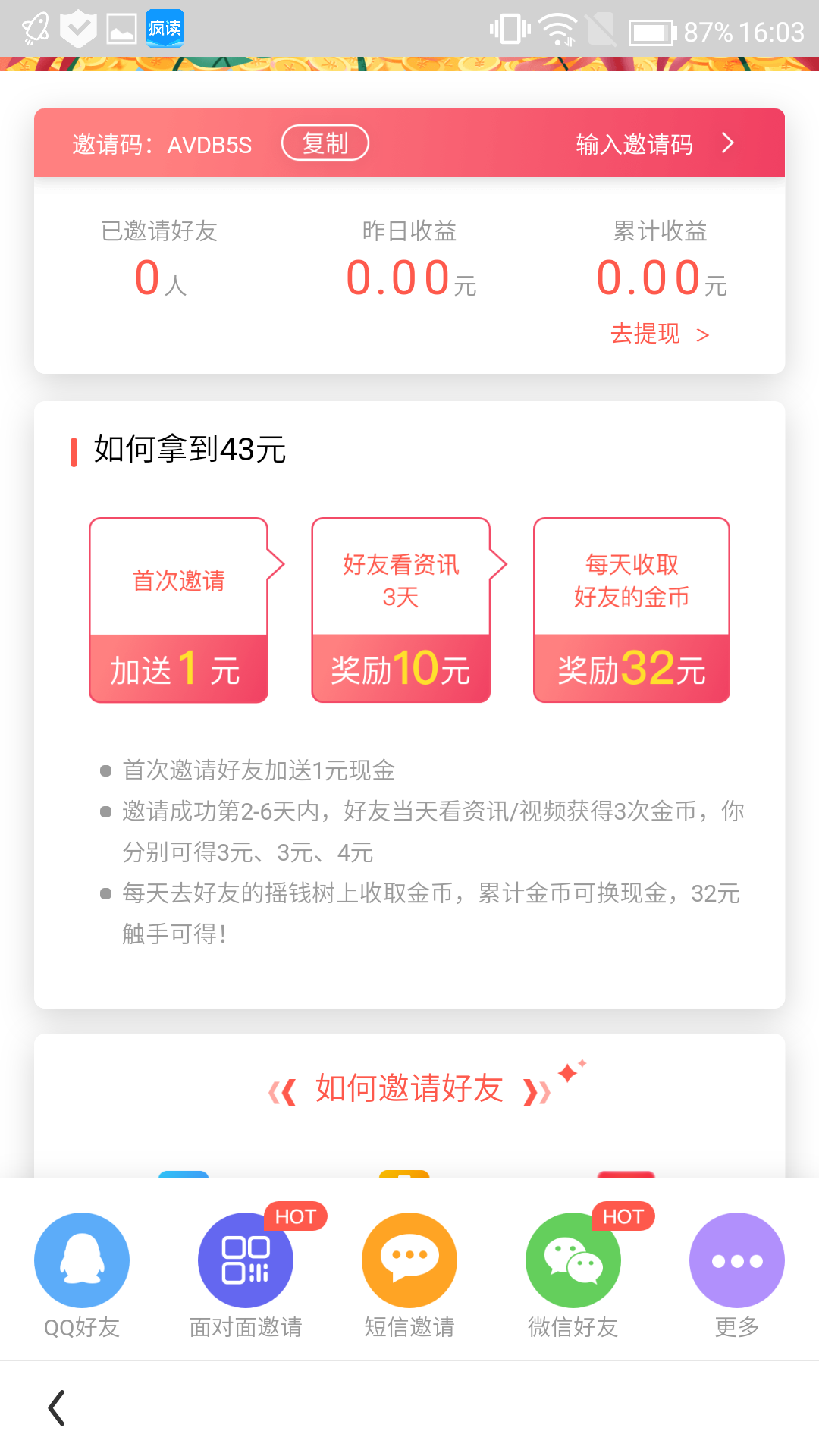The image size is (819, 1456).
Task: Copy the invitation code AVDB5S
Action: (x=325, y=143)
